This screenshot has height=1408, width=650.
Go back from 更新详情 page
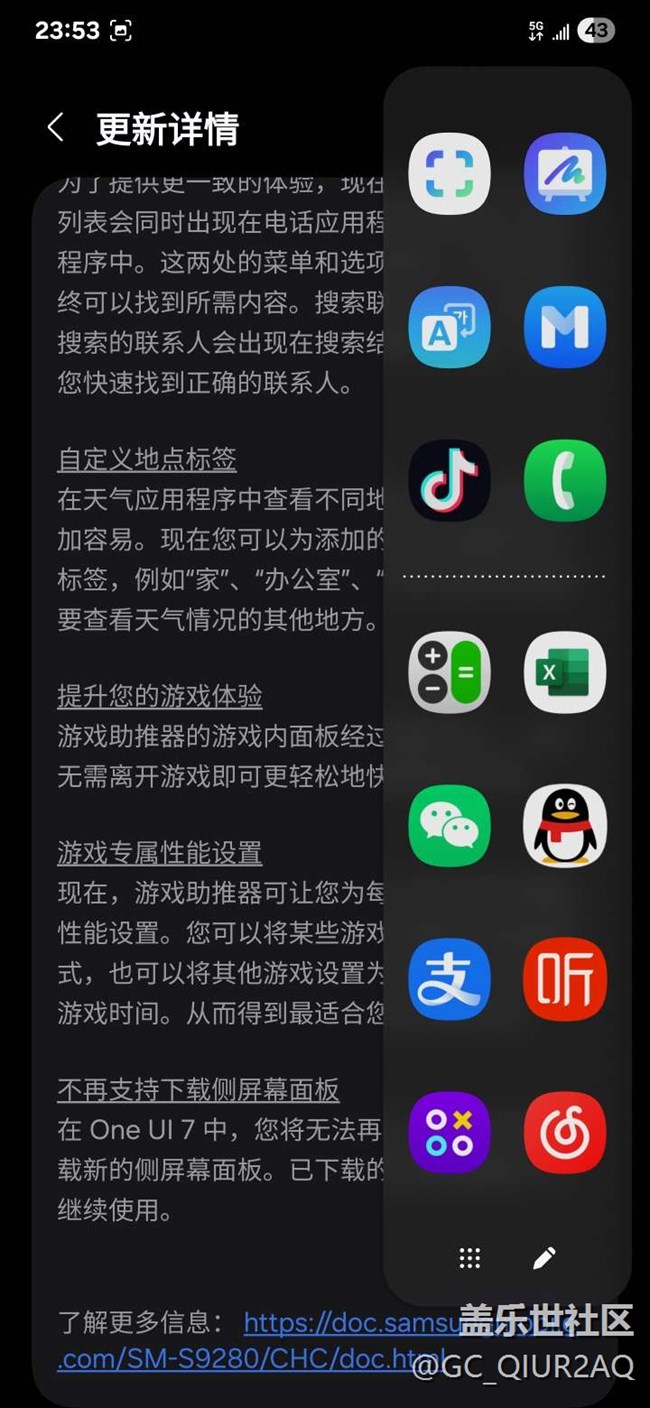pos(56,128)
